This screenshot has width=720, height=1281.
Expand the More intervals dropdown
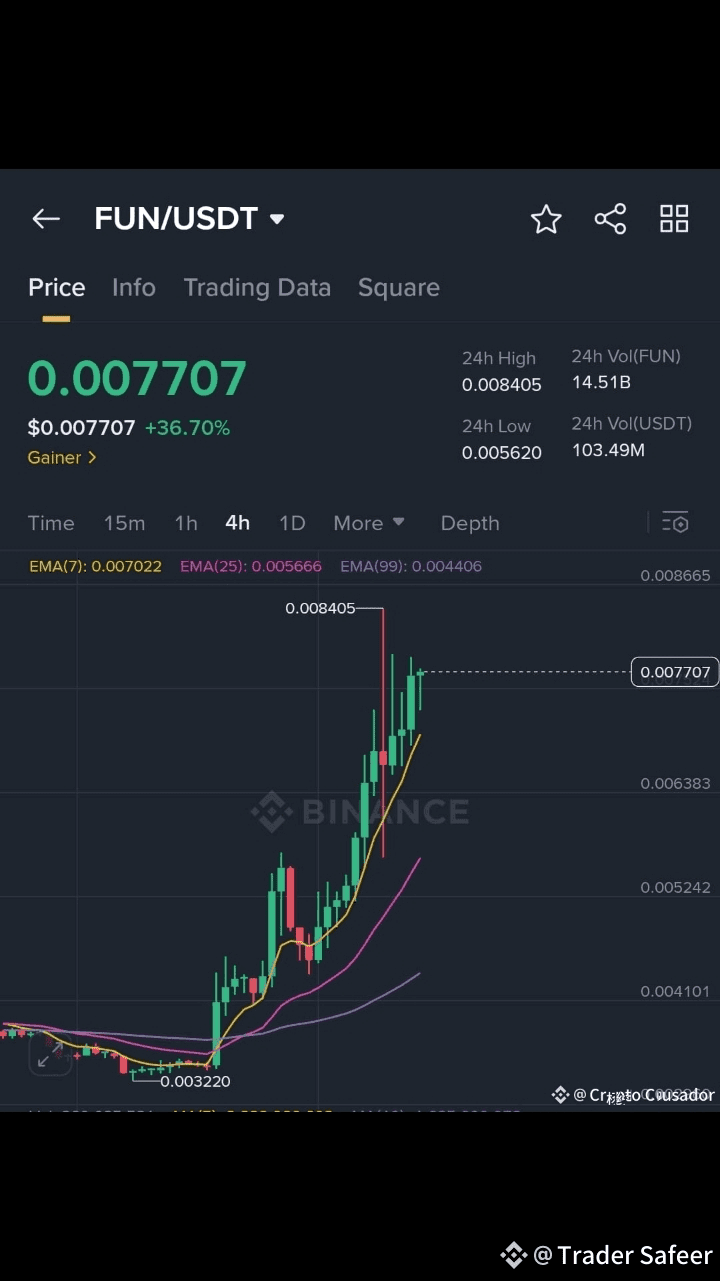point(369,523)
